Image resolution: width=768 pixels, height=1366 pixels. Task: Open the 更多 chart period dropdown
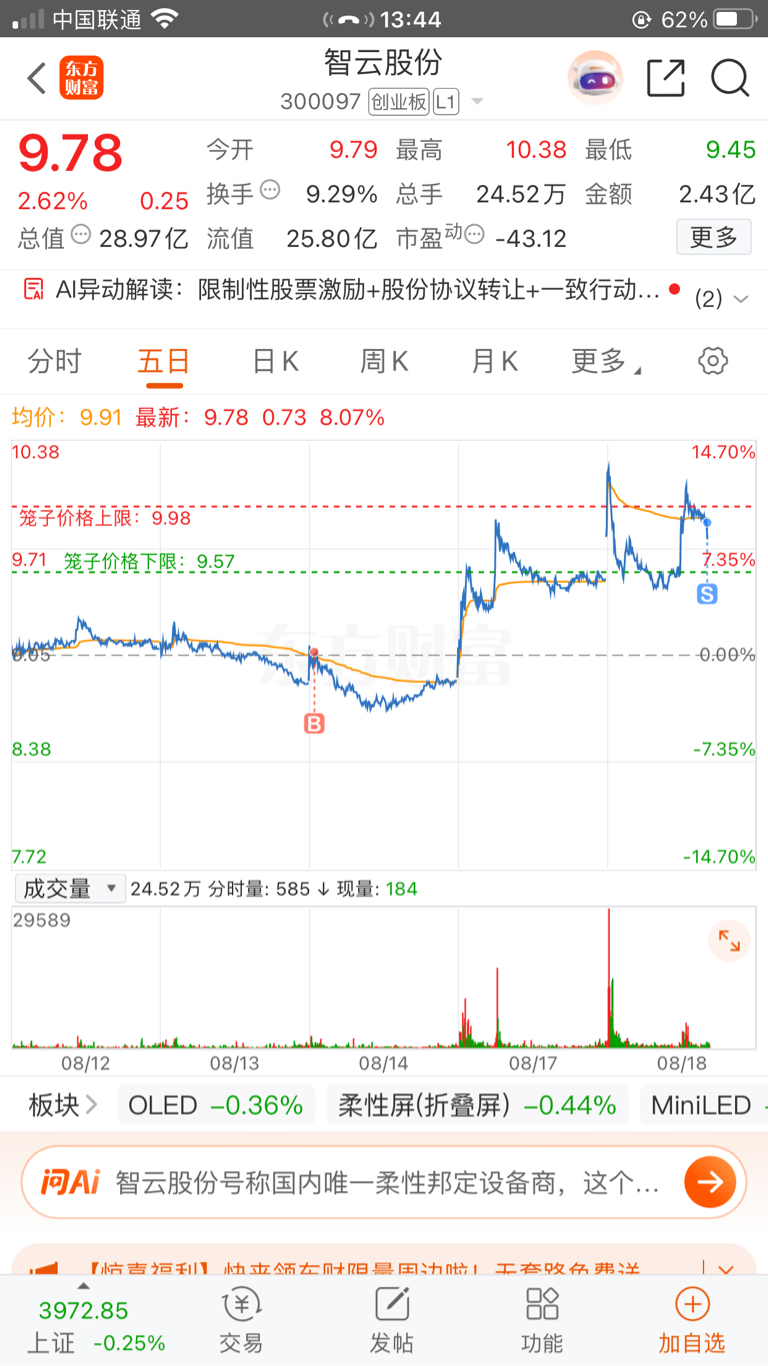click(x=606, y=361)
